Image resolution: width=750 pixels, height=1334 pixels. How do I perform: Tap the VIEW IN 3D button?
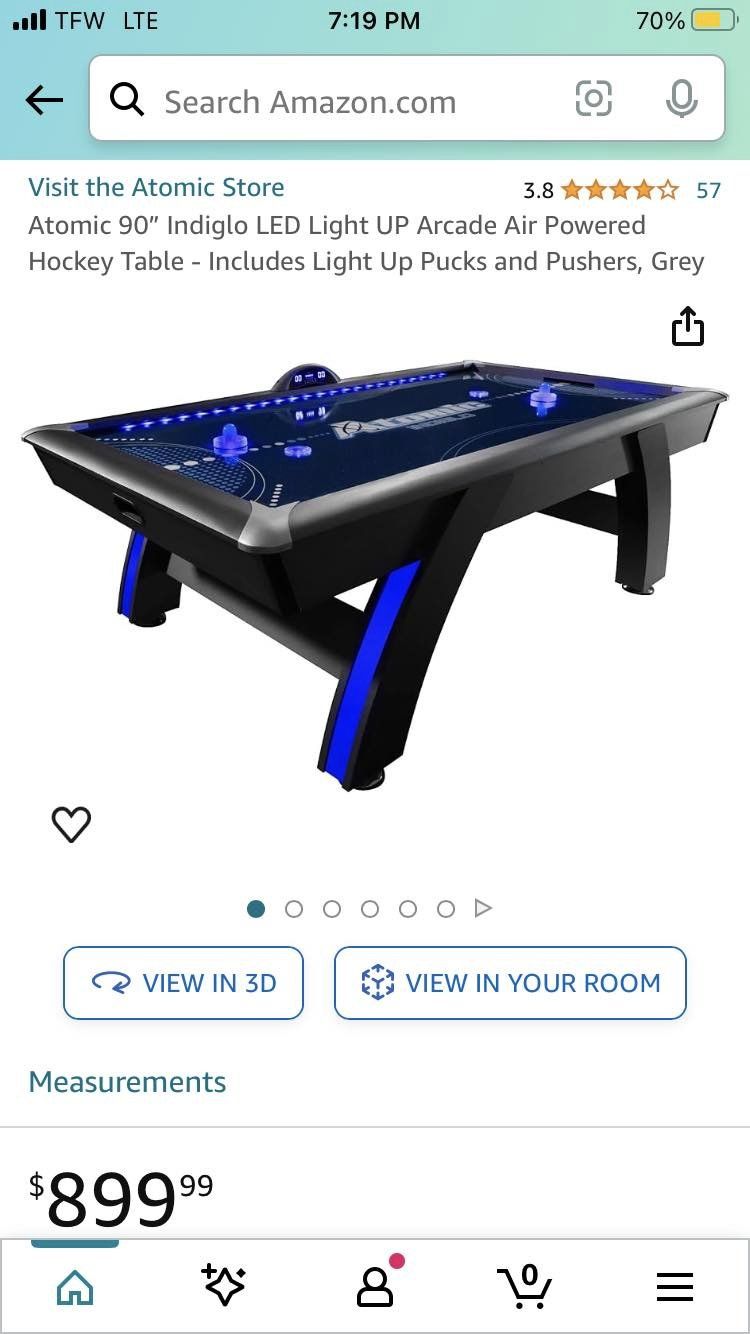pyautogui.click(x=183, y=983)
